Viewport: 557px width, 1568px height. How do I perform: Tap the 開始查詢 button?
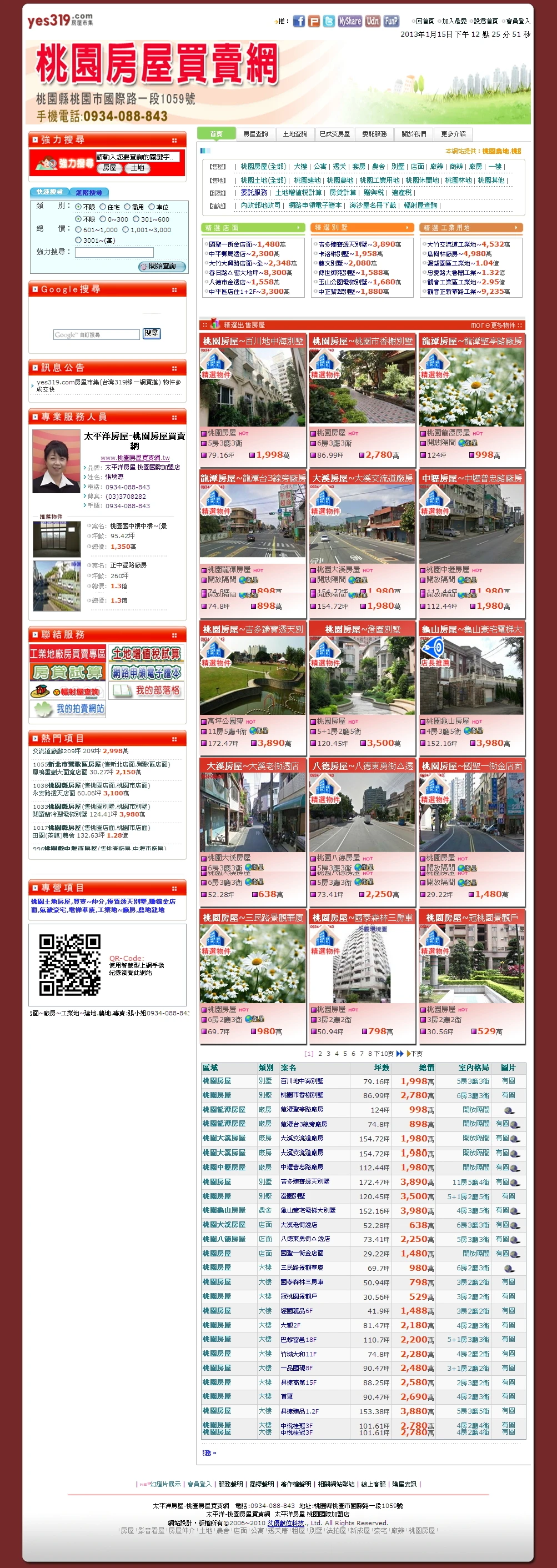pos(161,266)
